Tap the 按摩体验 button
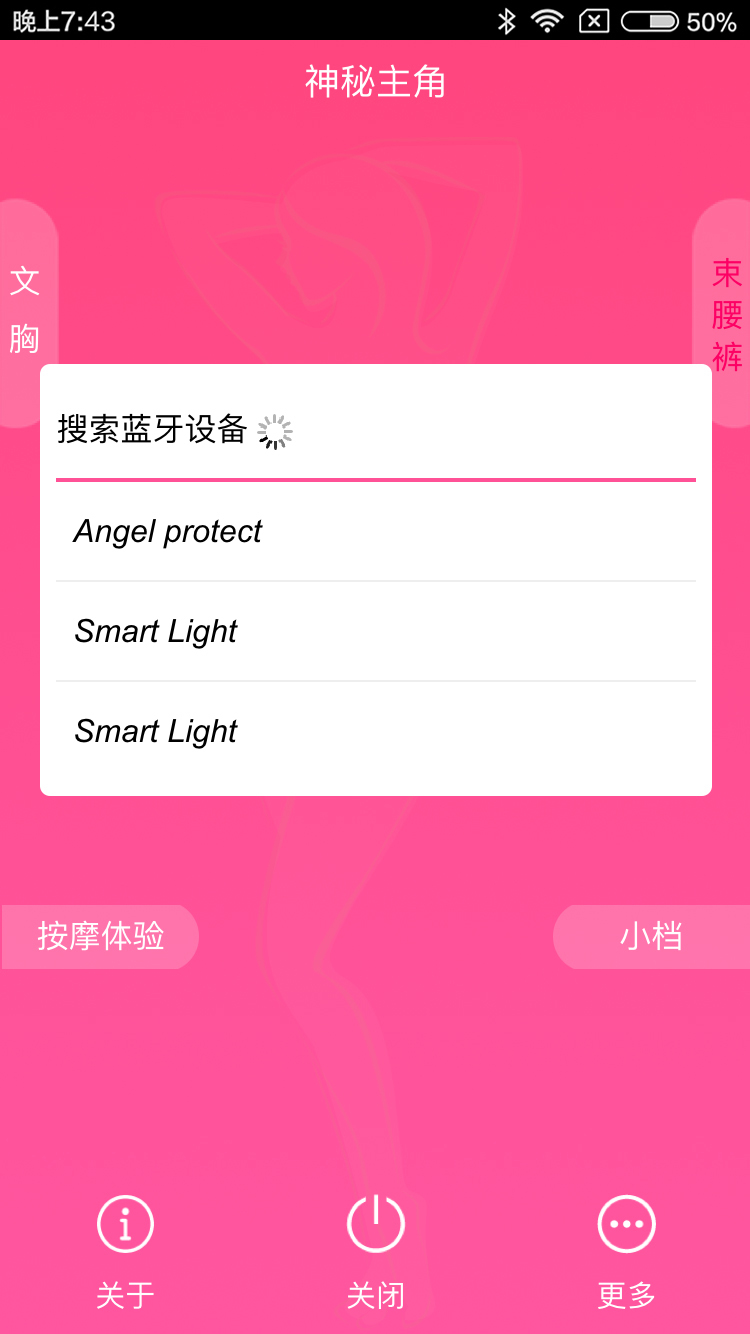 click(x=100, y=937)
